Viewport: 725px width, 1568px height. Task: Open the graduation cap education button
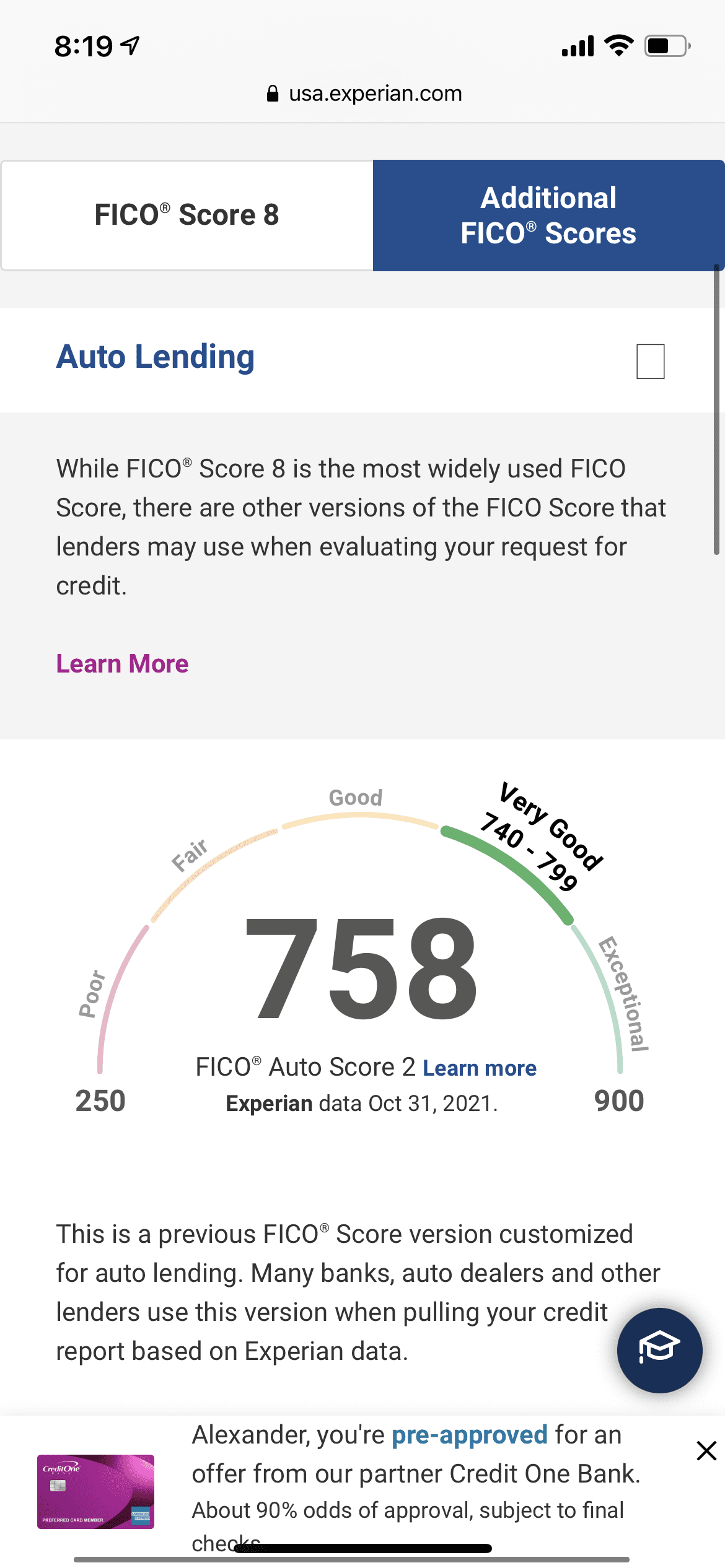659,1350
